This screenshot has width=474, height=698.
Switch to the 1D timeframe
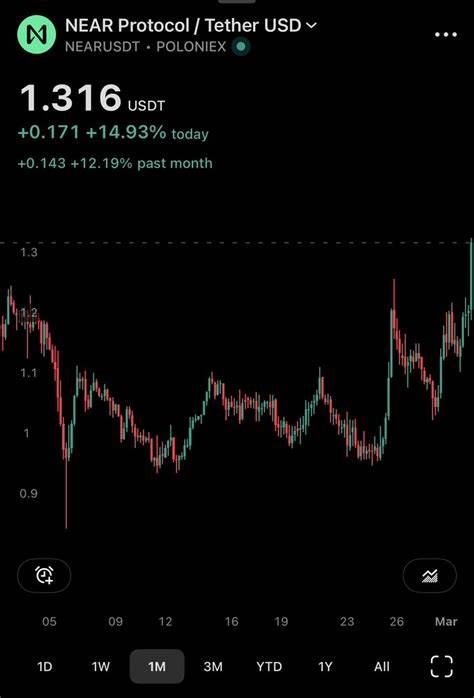coord(45,666)
